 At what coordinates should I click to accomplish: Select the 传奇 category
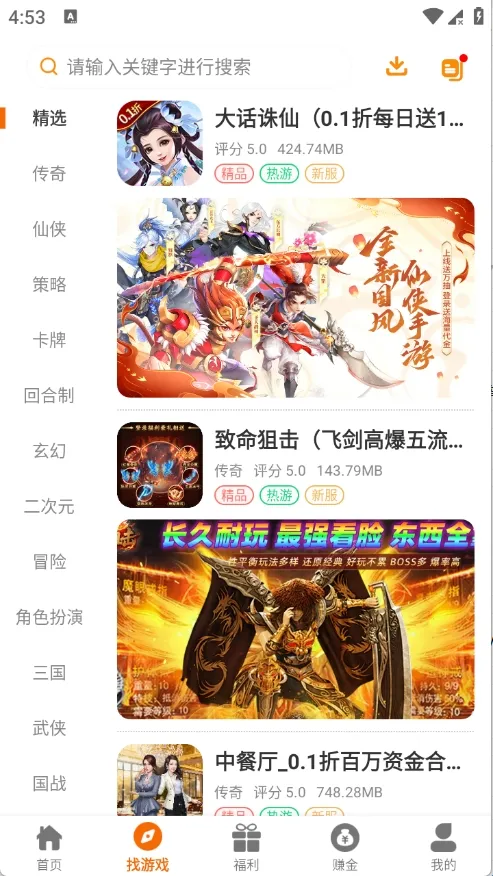tap(49, 173)
